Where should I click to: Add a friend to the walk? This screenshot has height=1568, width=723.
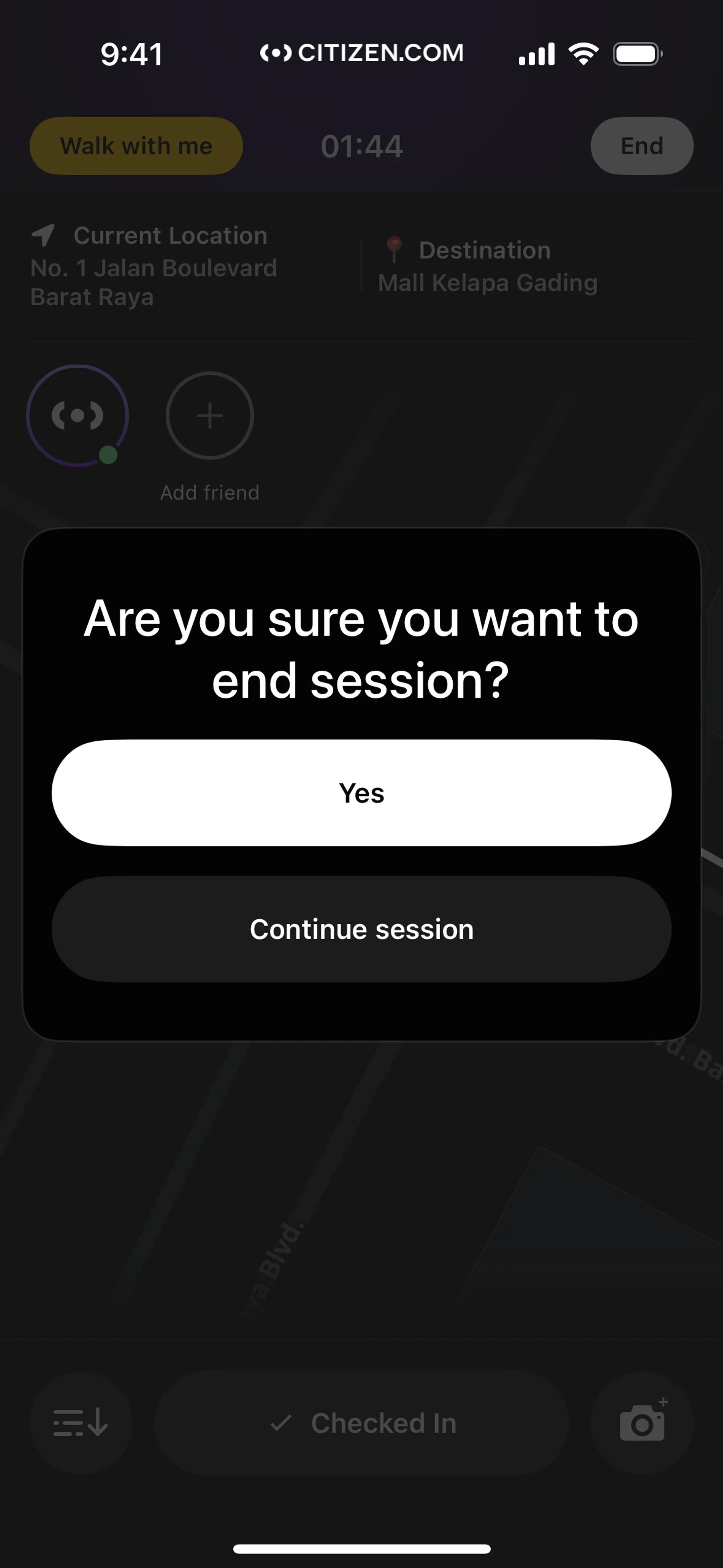[209, 416]
